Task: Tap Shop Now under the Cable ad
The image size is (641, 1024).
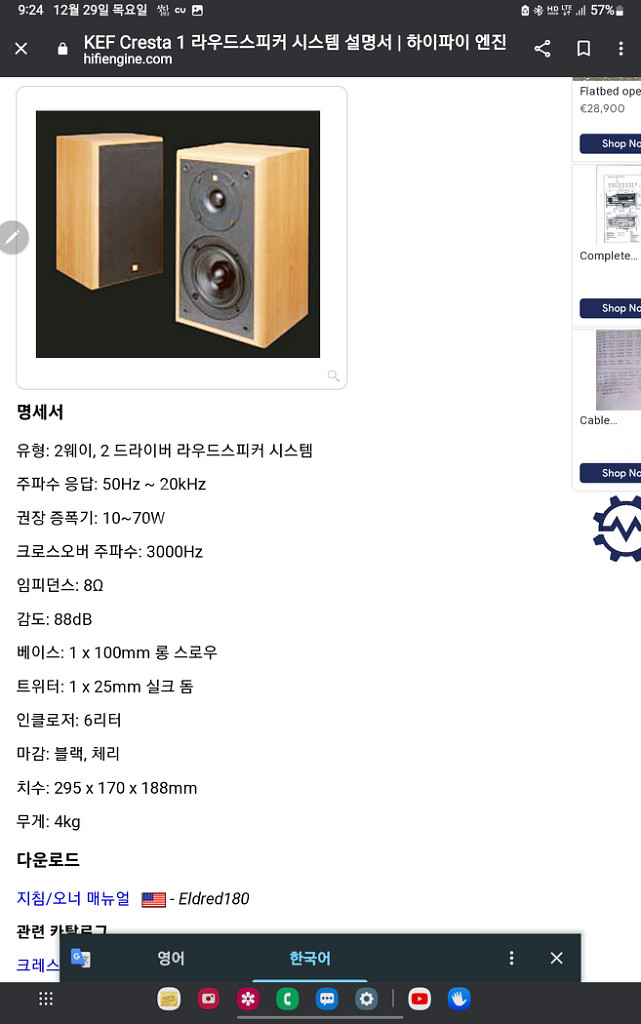Action: tap(612, 473)
